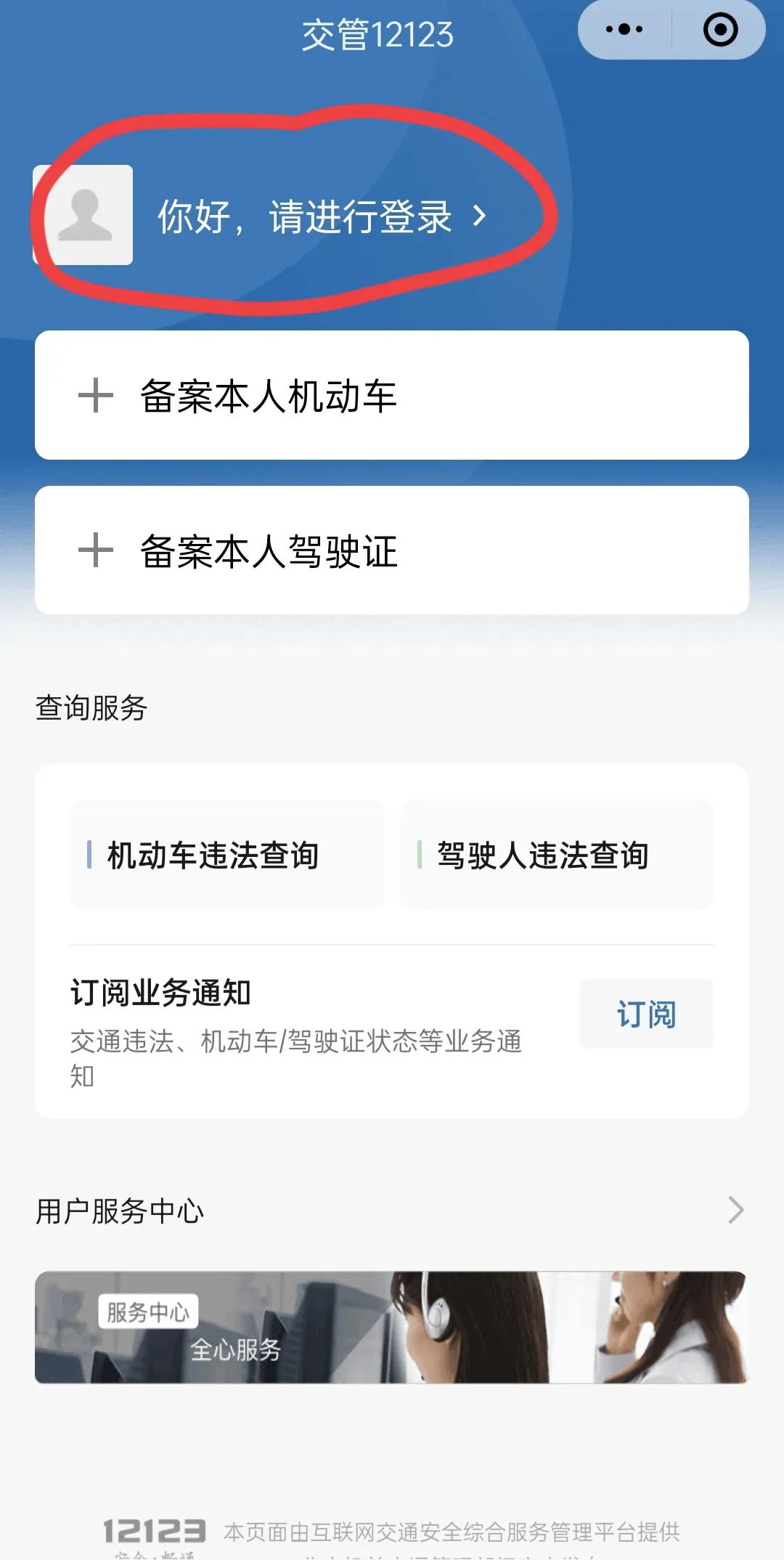Enable vehicle violation notification subscription
This screenshot has width=784, height=1560.
tap(645, 1015)
